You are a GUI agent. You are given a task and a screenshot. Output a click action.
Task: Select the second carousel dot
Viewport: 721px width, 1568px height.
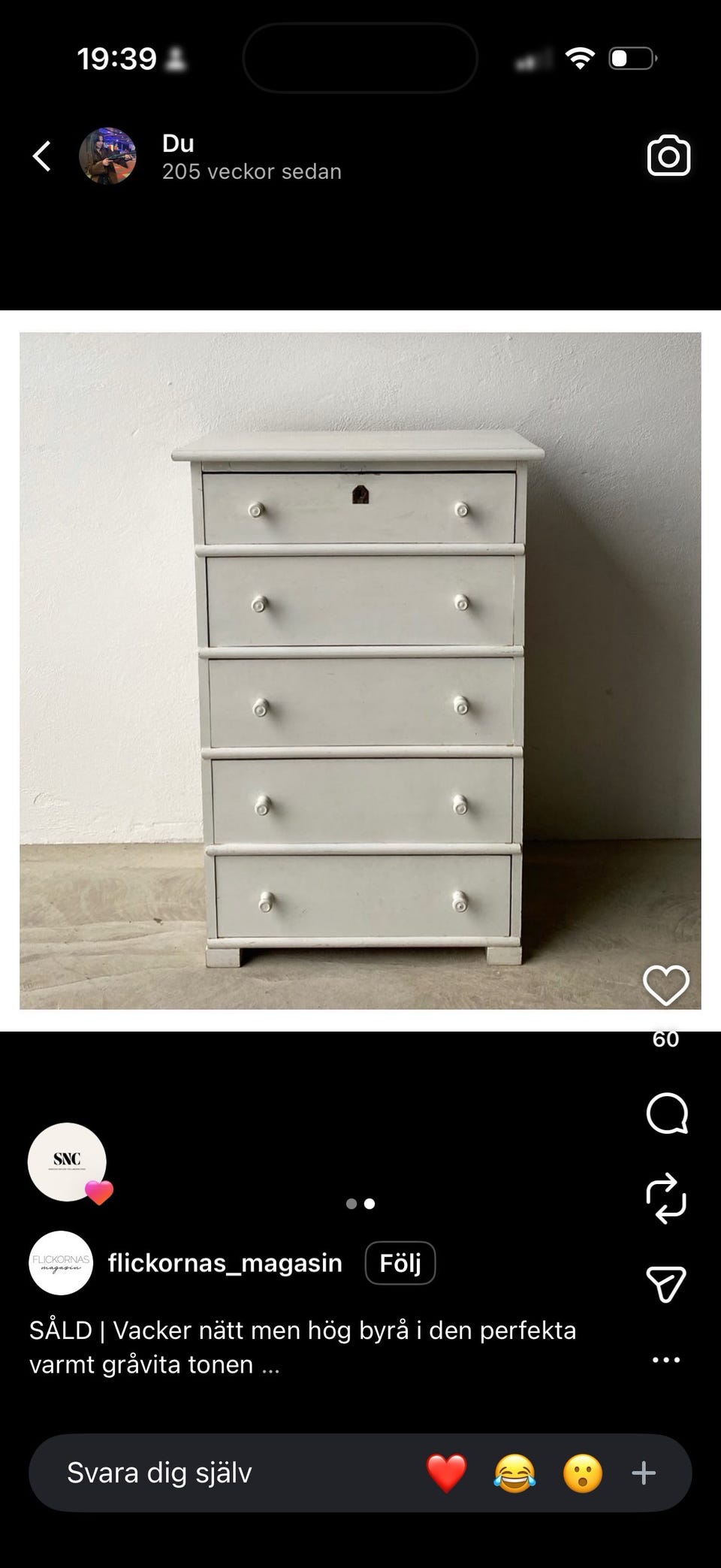coord(368,1203)
